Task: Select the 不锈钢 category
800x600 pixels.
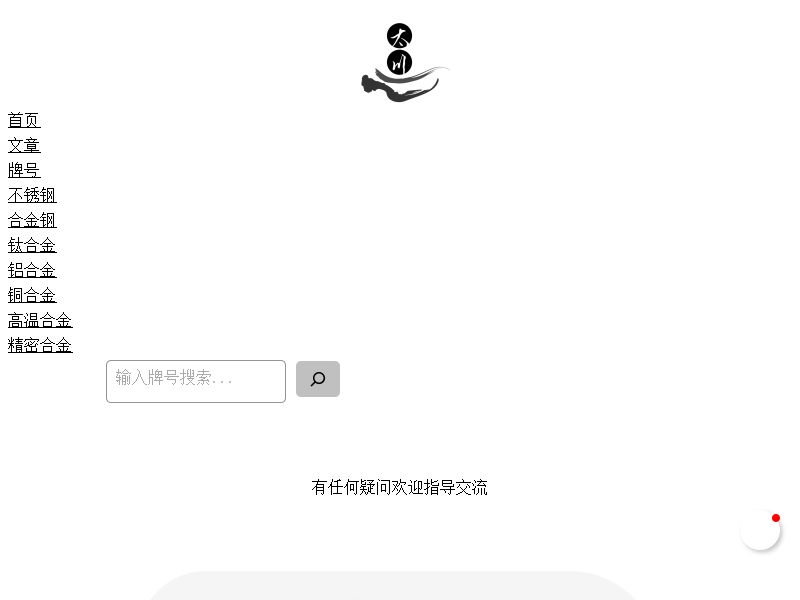Action: (32, 196)
